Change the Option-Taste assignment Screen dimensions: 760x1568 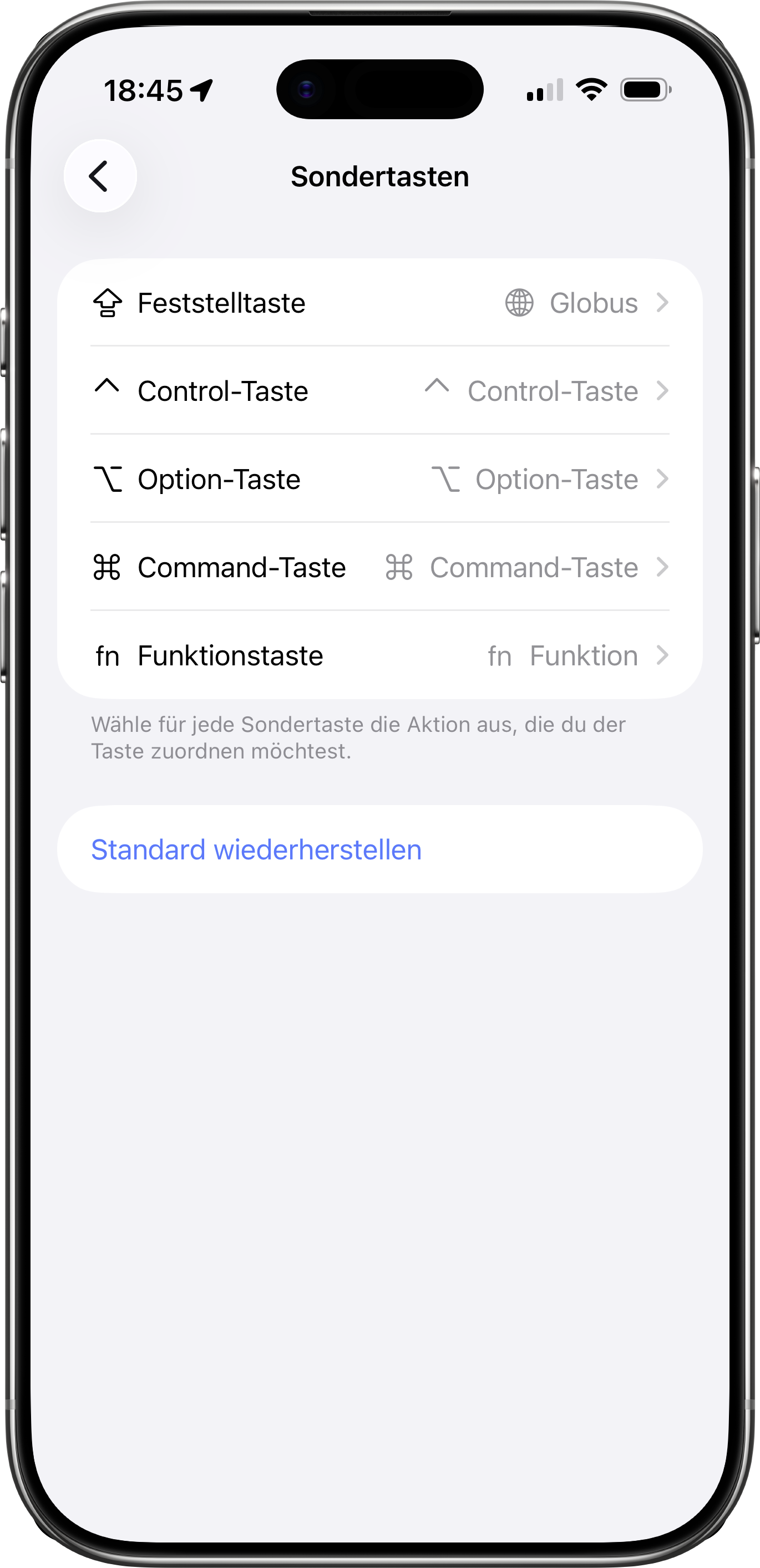[x=379, y=479]
